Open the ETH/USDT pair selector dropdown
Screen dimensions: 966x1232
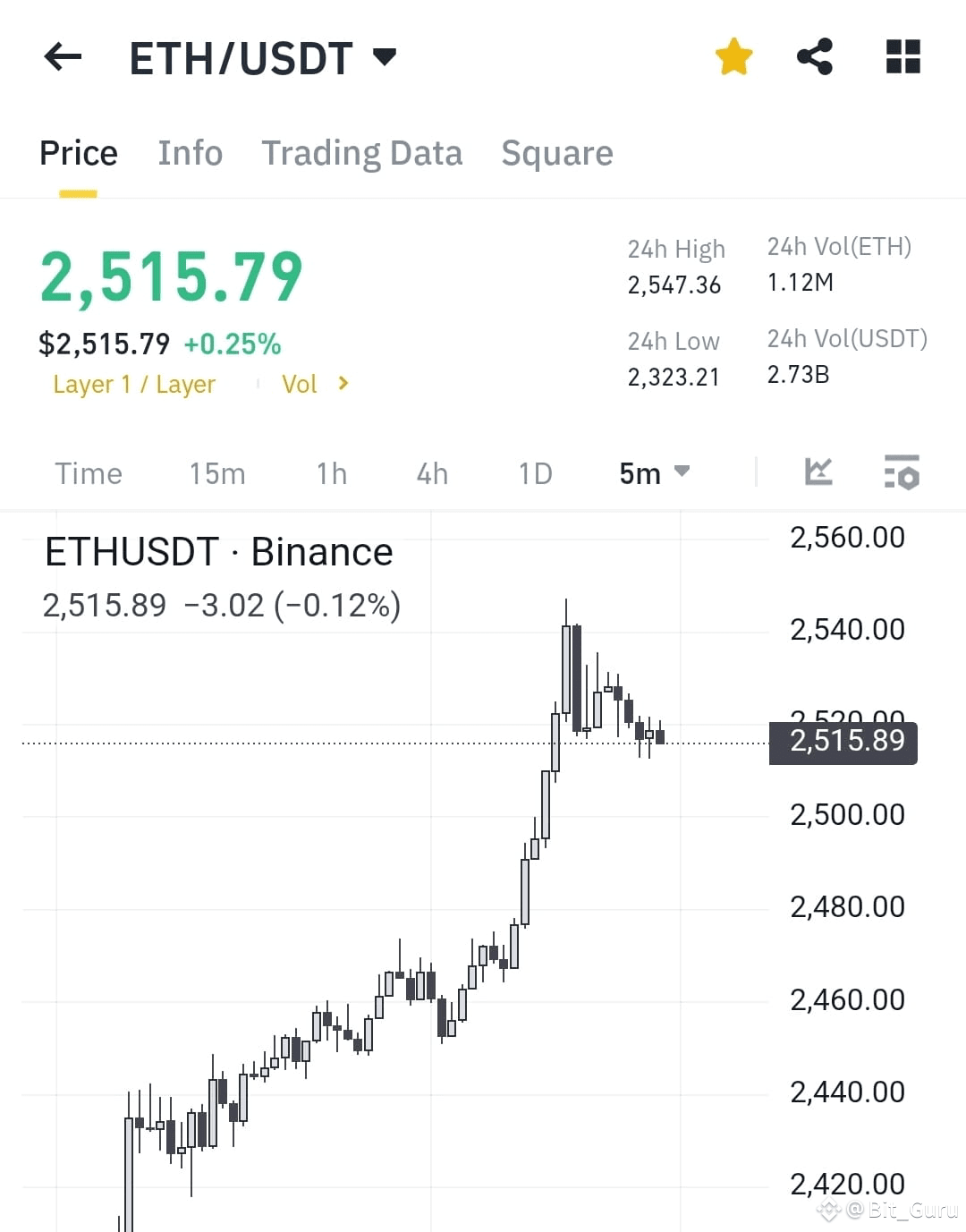point(385,56)
